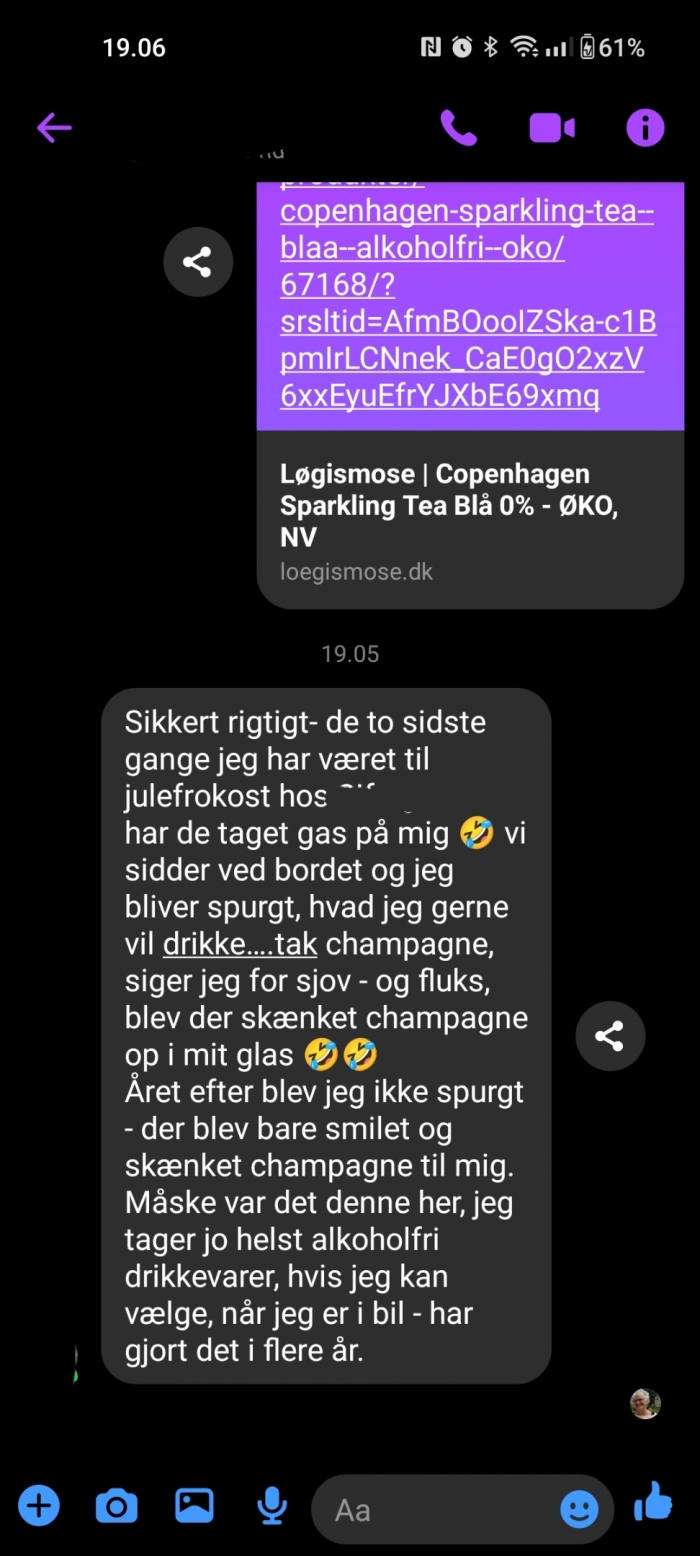
Task: Open more attachment options with plus
Action: [39, 1505]
